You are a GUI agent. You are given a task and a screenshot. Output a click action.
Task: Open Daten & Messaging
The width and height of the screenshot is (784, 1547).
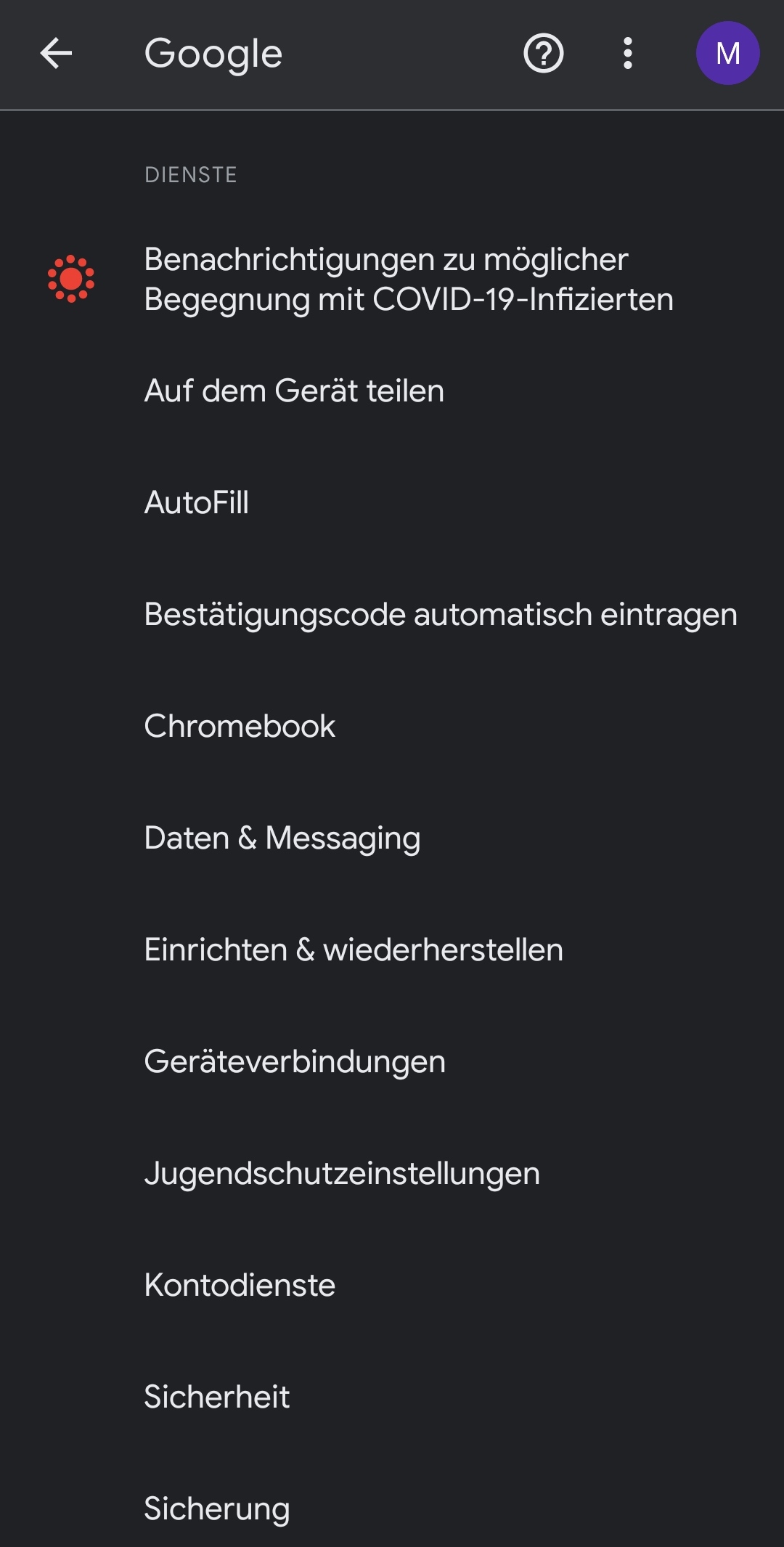(x=392, y=838)
